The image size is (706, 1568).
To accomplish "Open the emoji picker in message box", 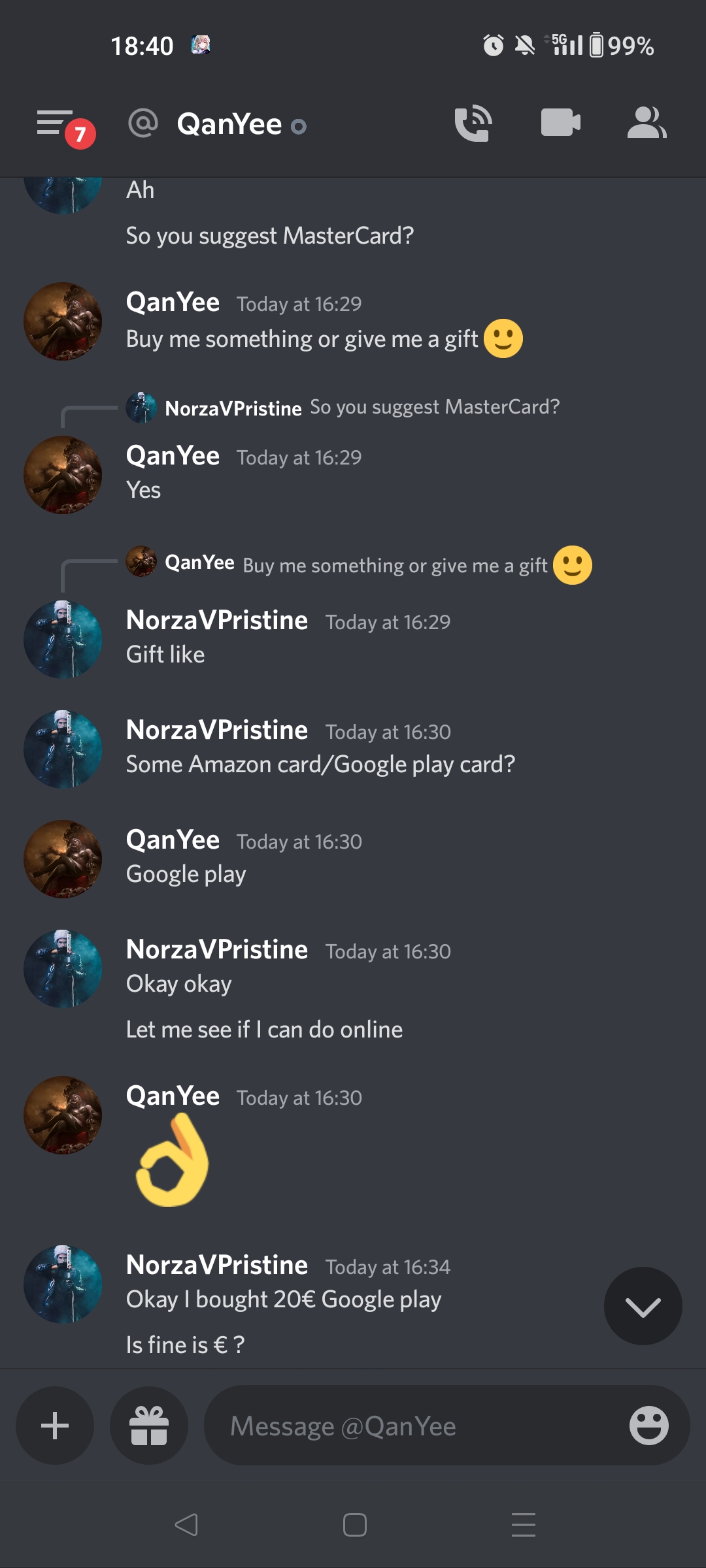I will [x=648, y=1426].
